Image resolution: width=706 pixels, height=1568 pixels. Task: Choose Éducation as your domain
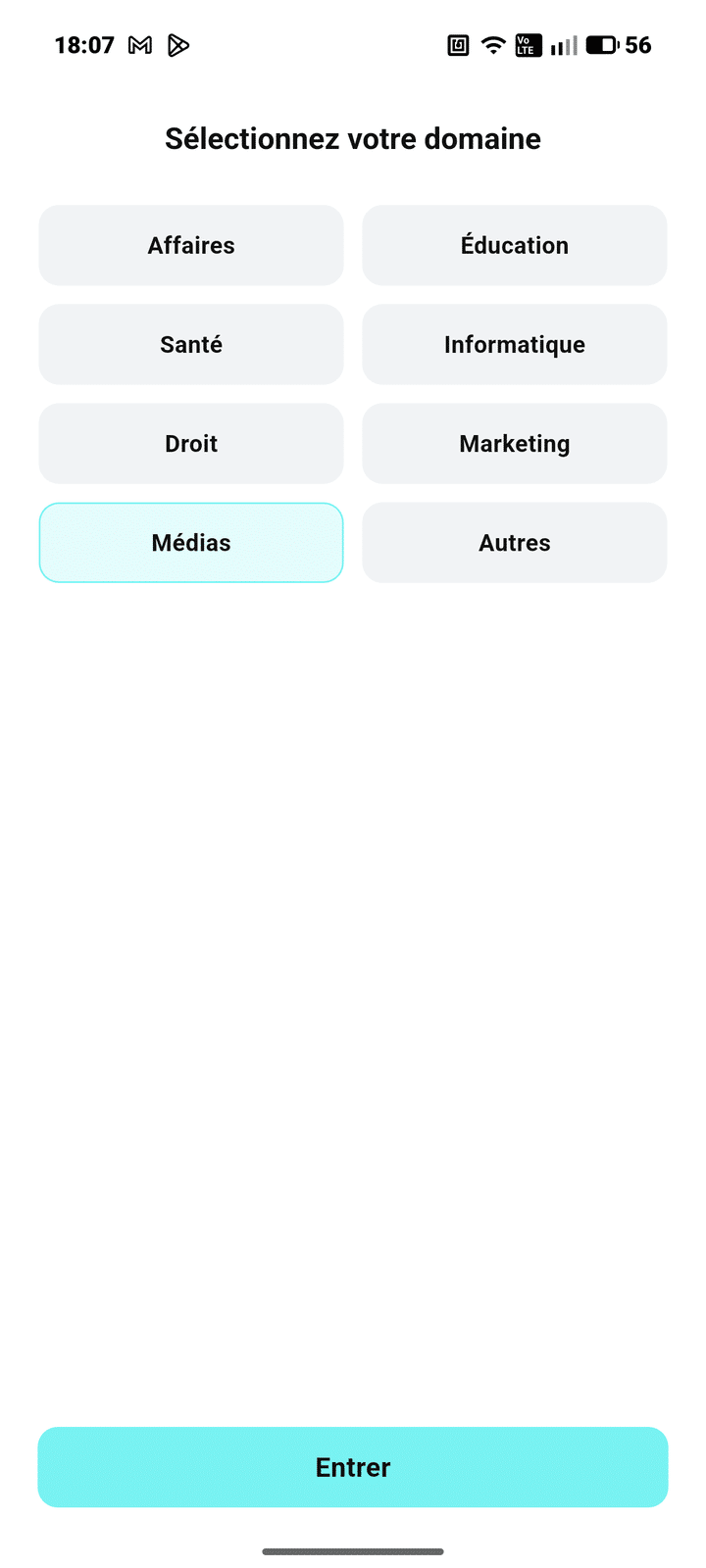(x=514, y=245)
